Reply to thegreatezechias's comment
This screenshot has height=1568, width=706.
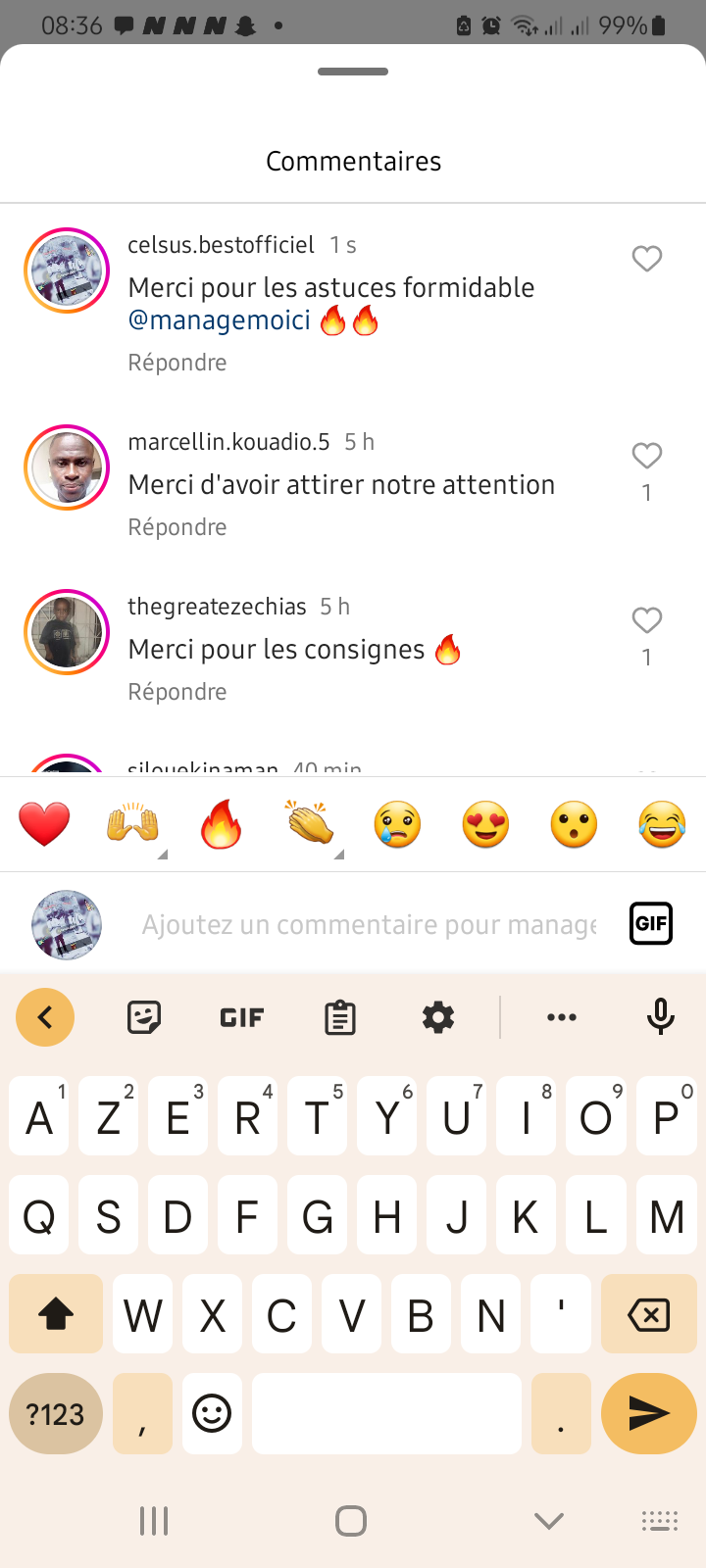(x=177, y=692)
